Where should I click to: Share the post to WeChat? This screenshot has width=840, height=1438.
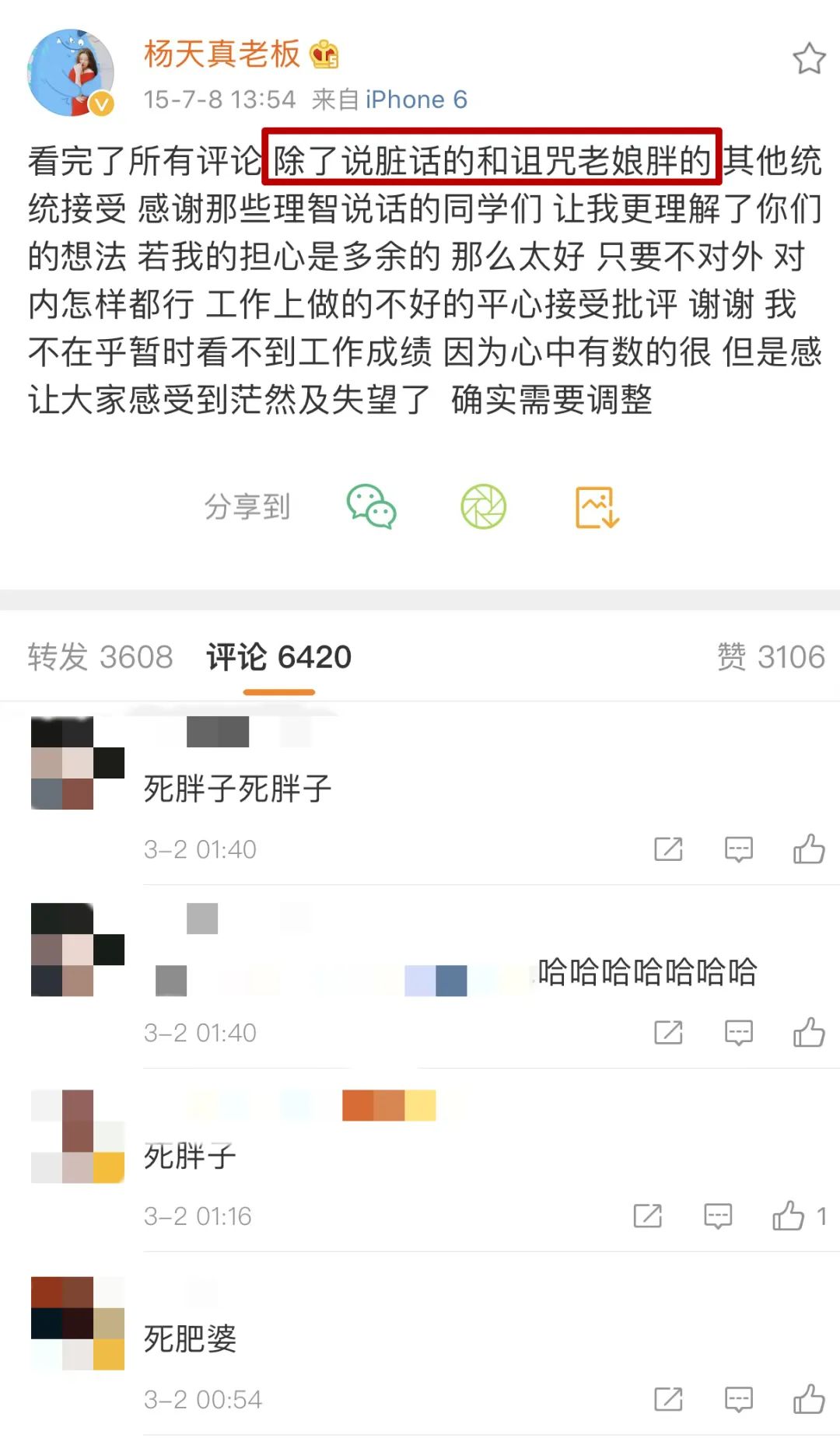[371, 507]
